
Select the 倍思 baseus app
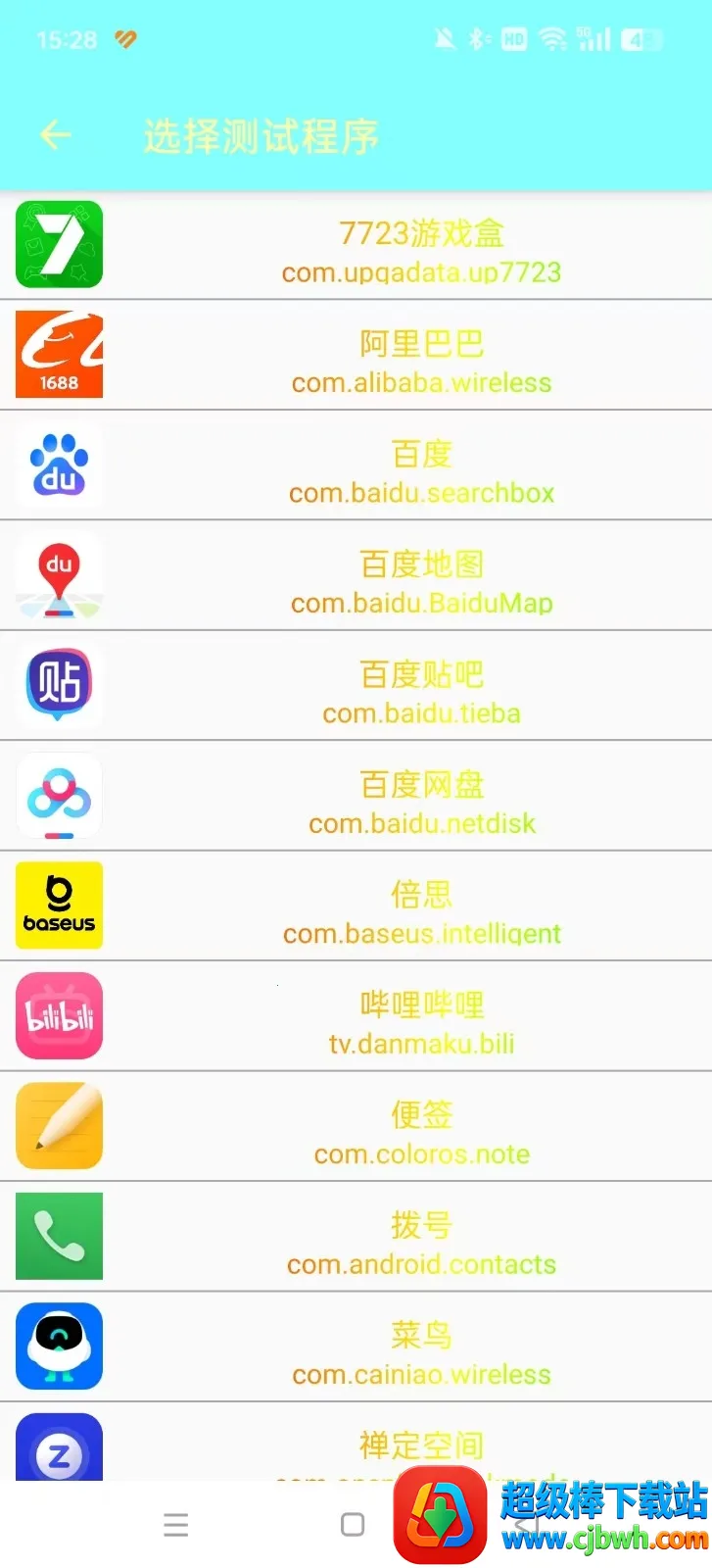(421, 912)
